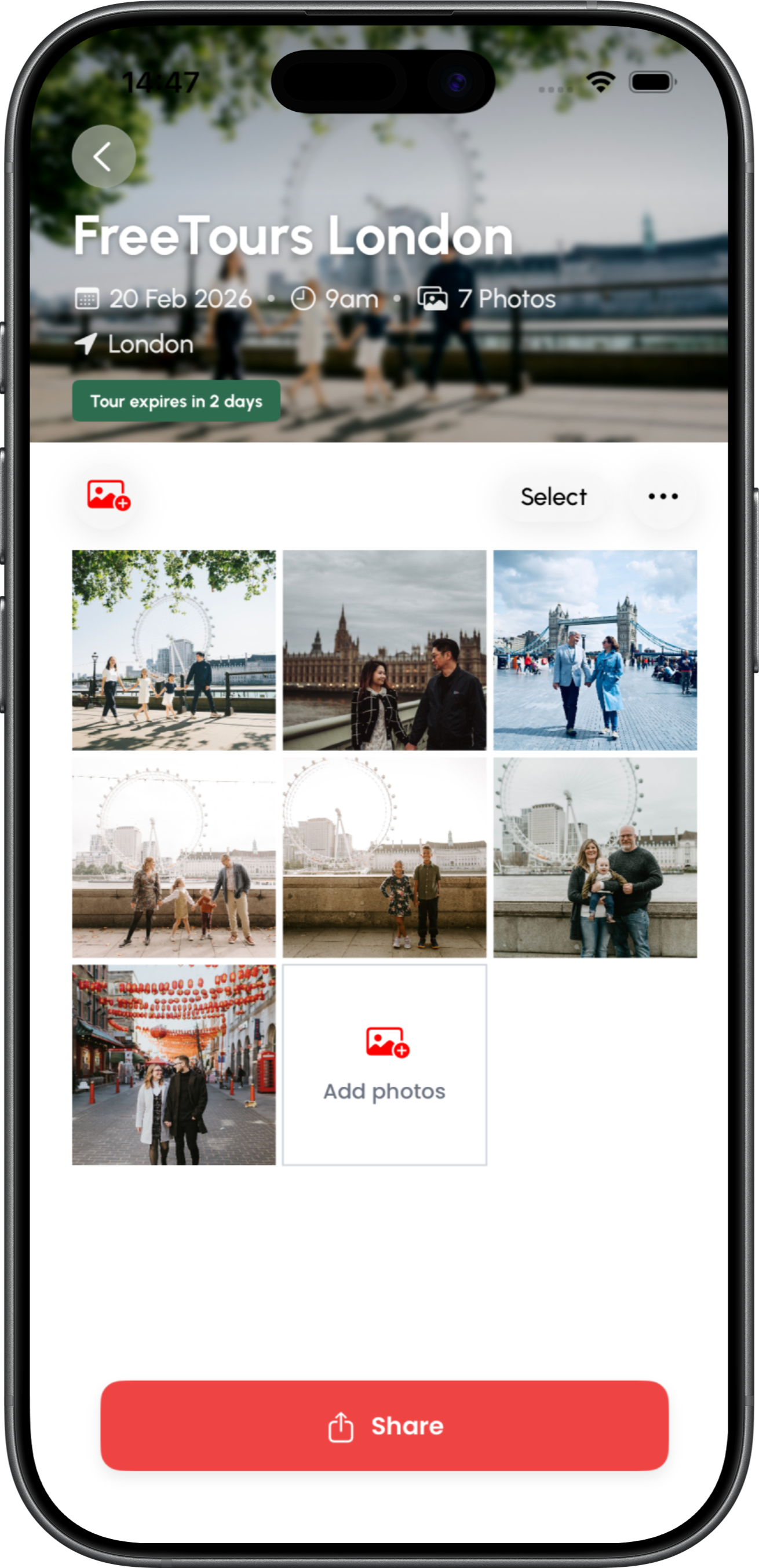Open the family holding hands by the river wall
The width and height of the screenshot is (759, 1568).
(174, 857)
